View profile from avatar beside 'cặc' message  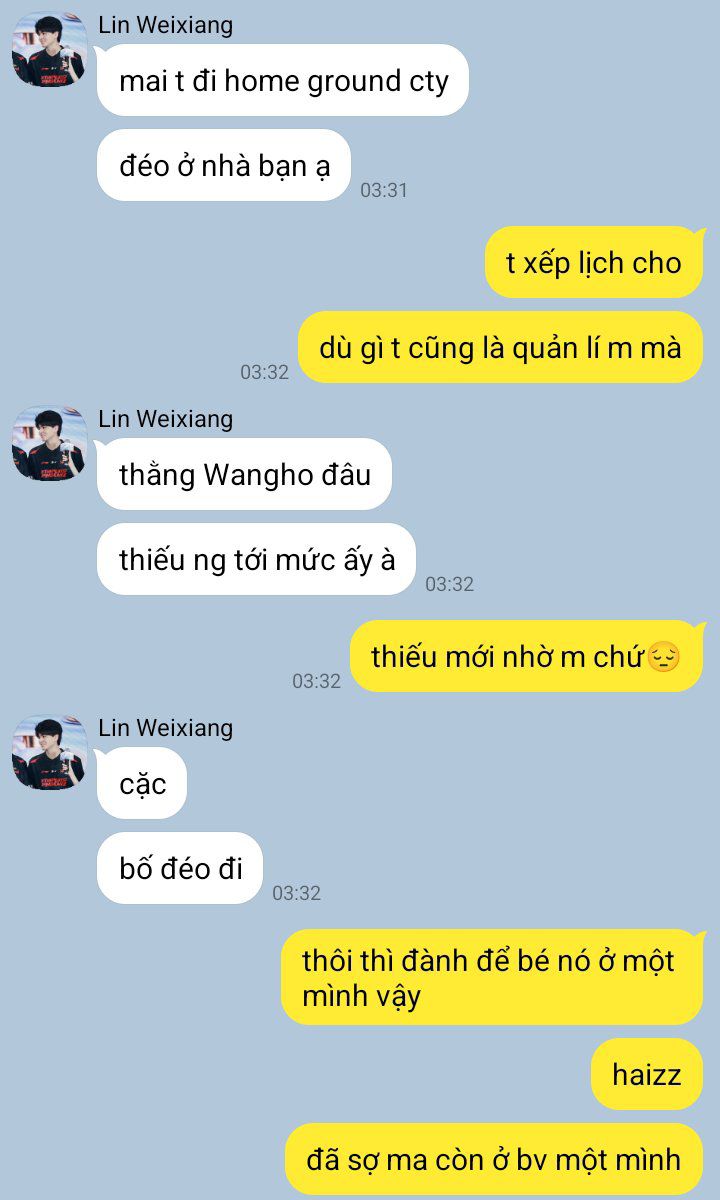[x=49, y=752]
